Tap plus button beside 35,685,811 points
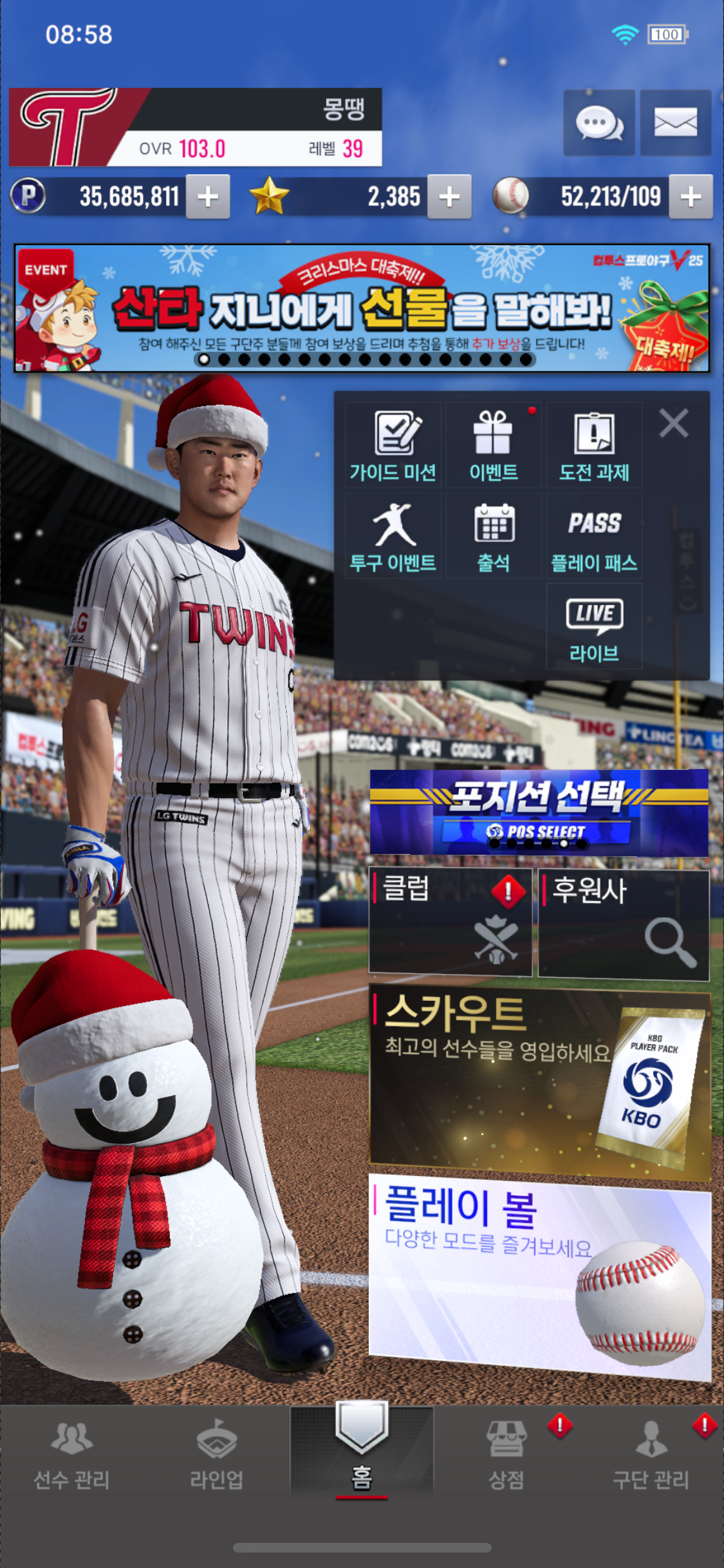The image size is (724, 1568). (207, 197)
